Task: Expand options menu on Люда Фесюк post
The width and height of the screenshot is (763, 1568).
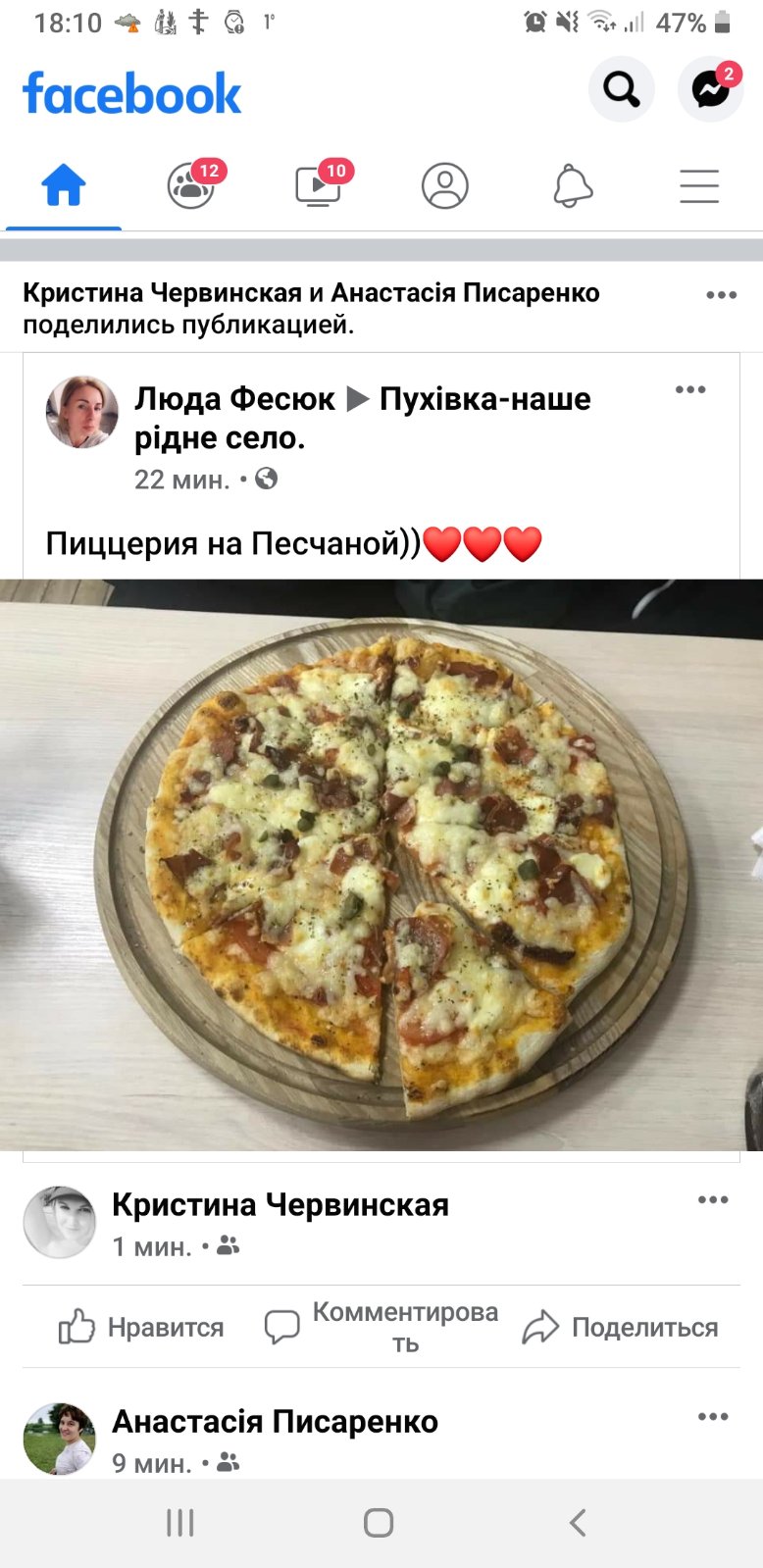Action: [x=691, y=389]
